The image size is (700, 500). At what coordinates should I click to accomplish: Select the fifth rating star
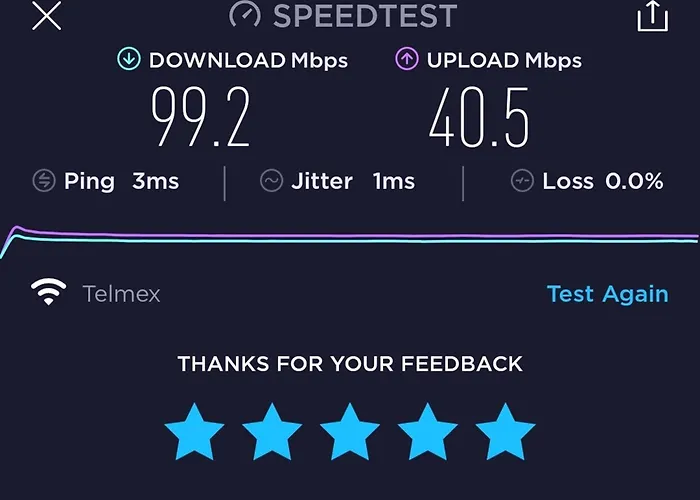pos(506,432)
